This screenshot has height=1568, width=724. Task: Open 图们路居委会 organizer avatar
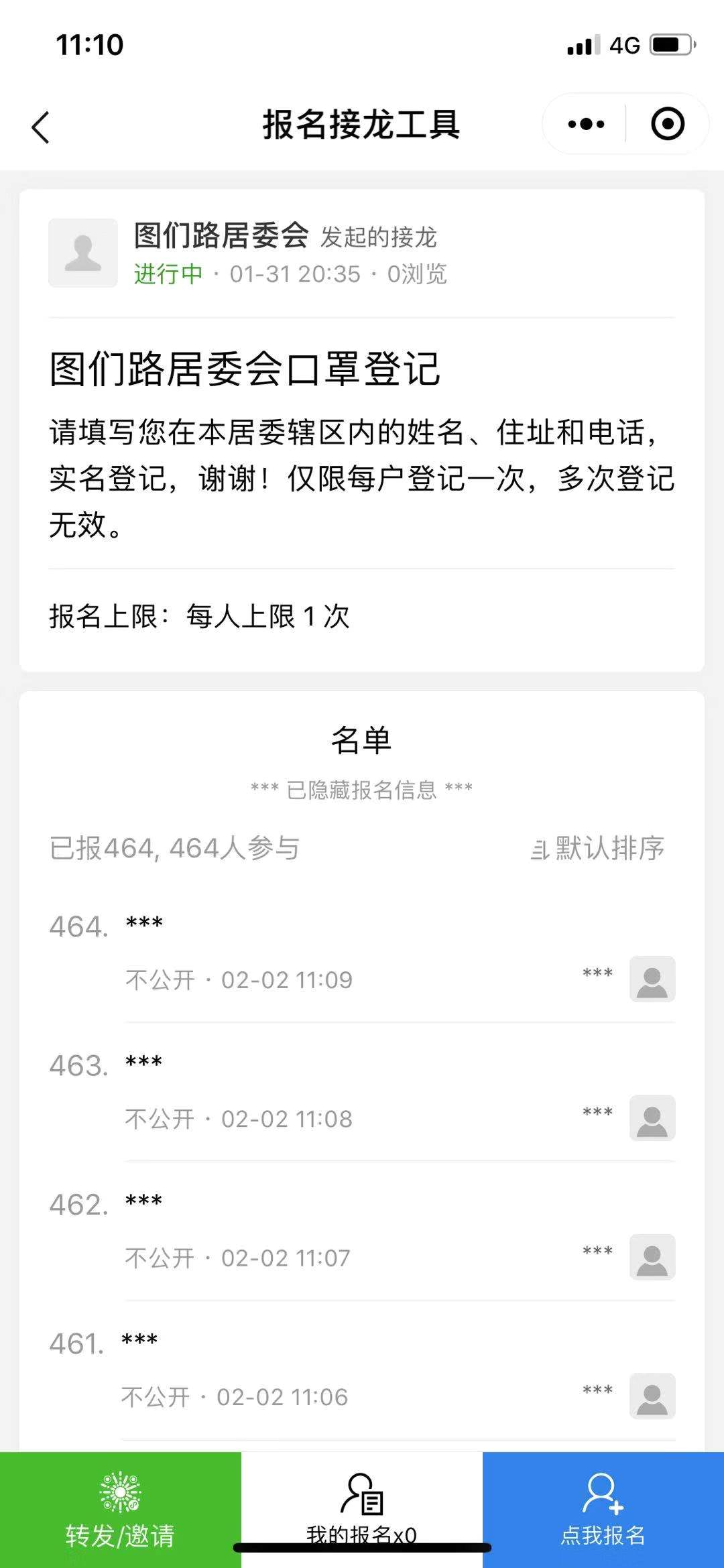pyautogui.click(x=83, y=253)
